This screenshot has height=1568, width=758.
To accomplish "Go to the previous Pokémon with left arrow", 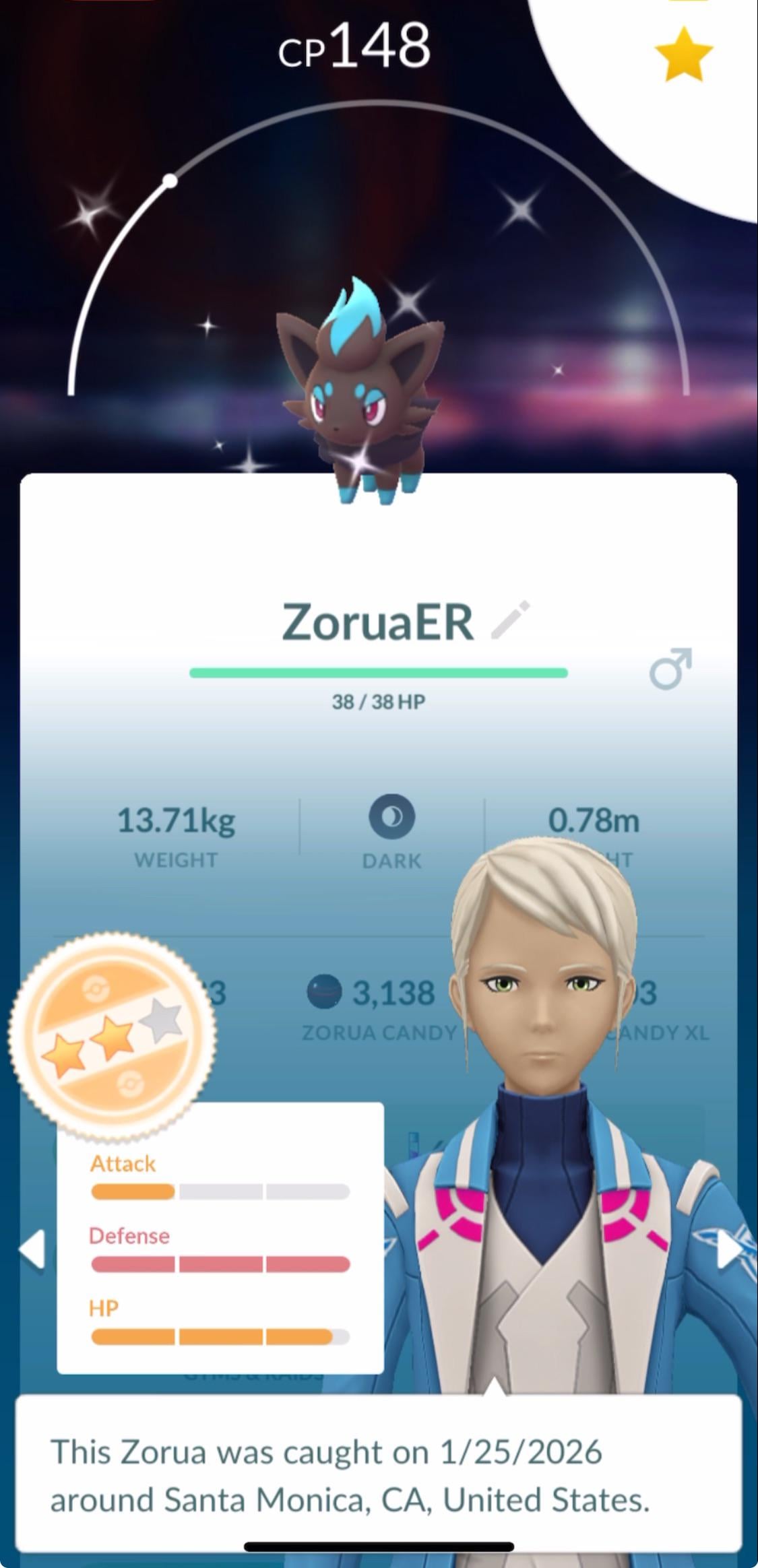I will pos(32,1249).
